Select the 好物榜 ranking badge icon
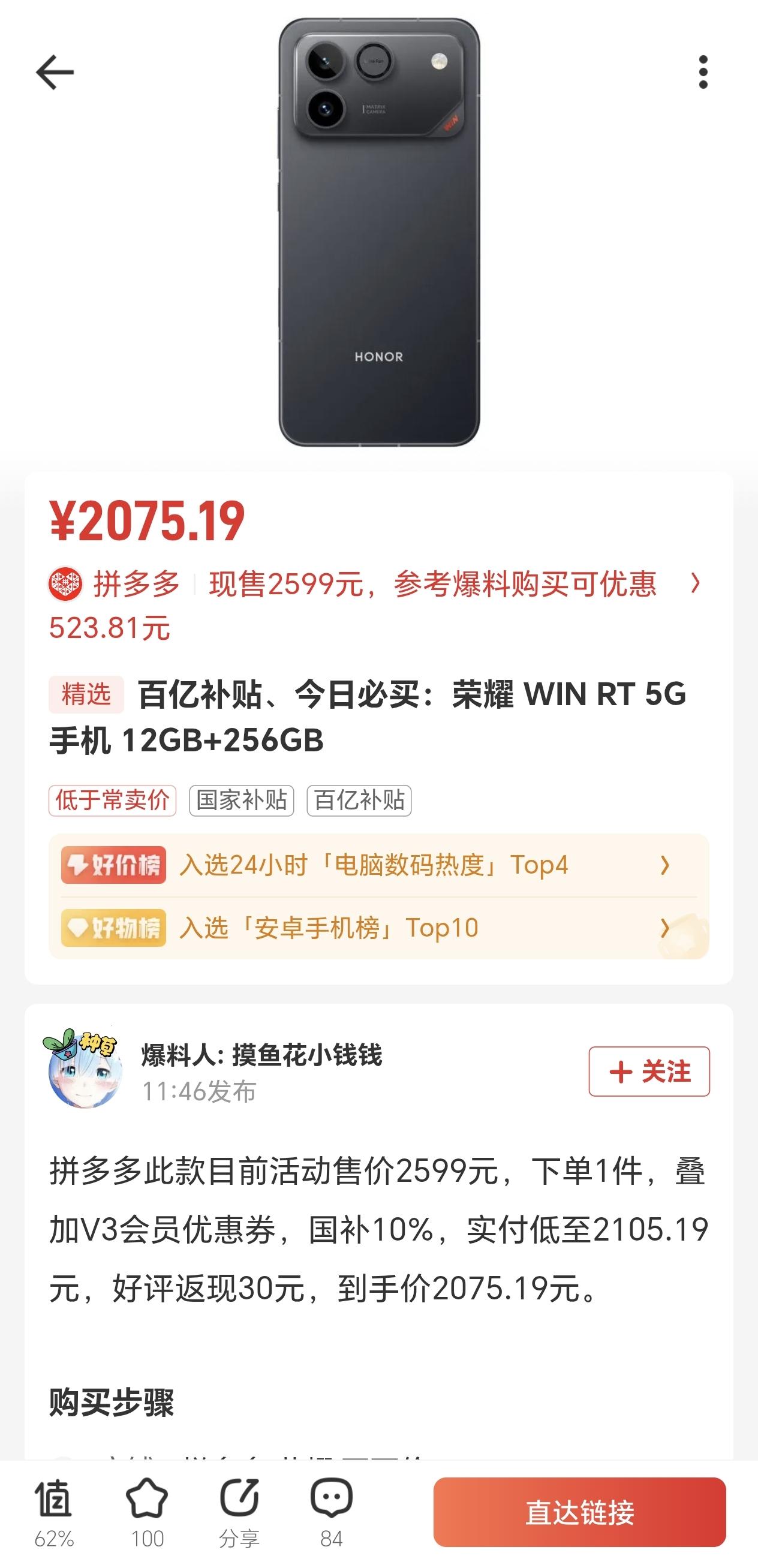This screenshot has height=1568, width=758. pos(113,928)
